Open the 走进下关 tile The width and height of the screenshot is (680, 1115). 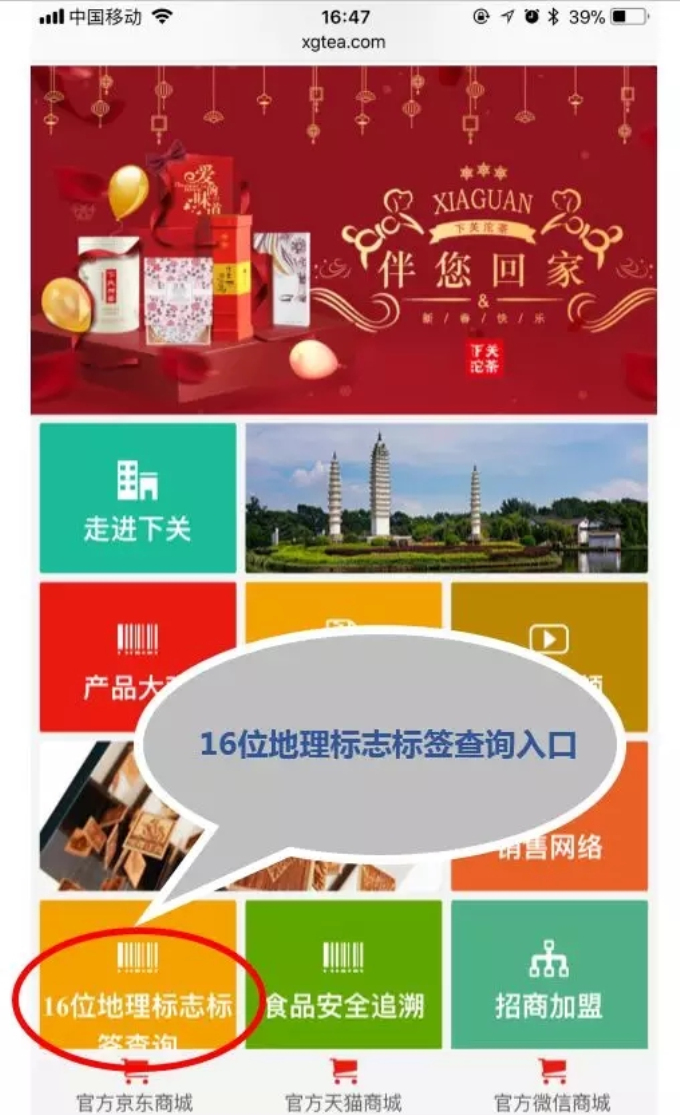(x=138, y=498)
